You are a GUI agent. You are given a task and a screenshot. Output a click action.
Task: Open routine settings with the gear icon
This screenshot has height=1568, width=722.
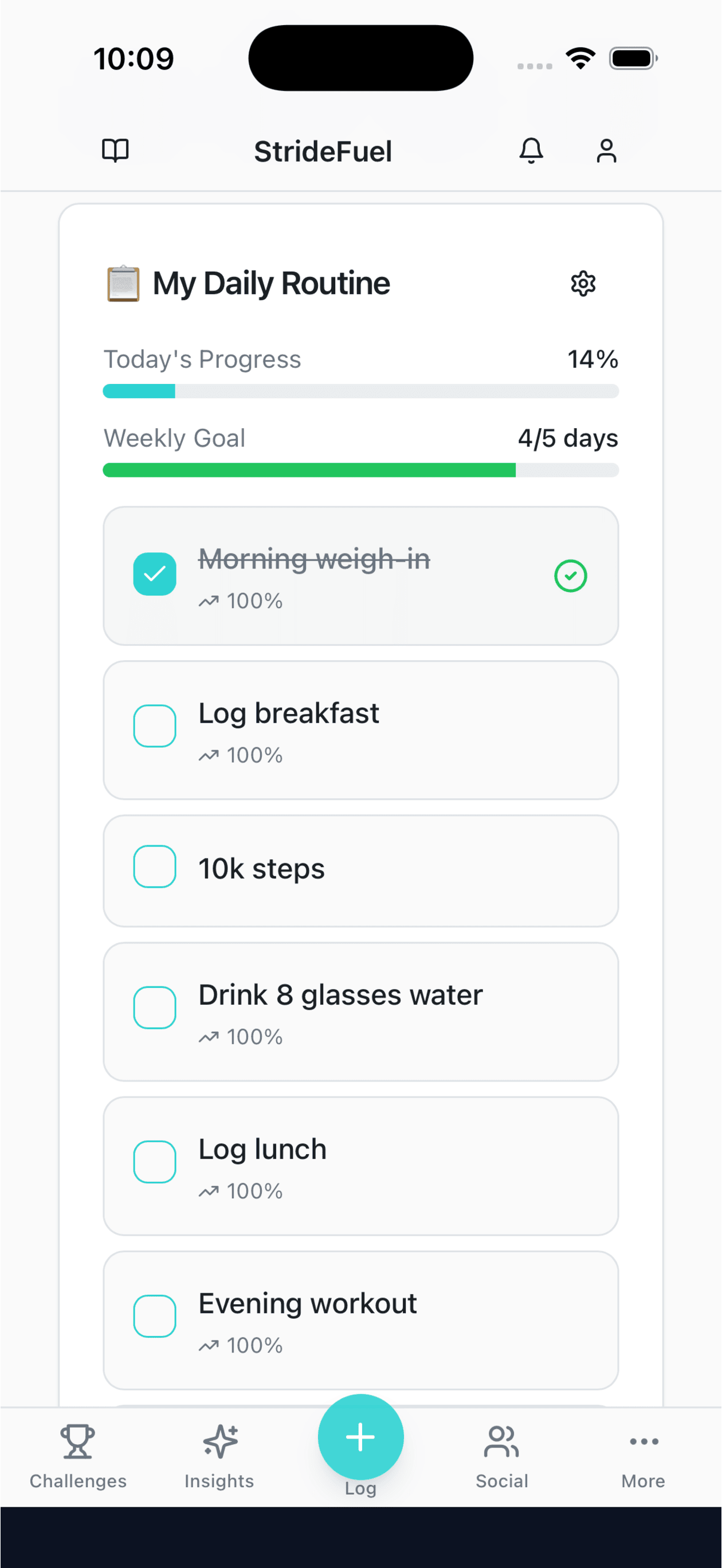pos(583,283)
